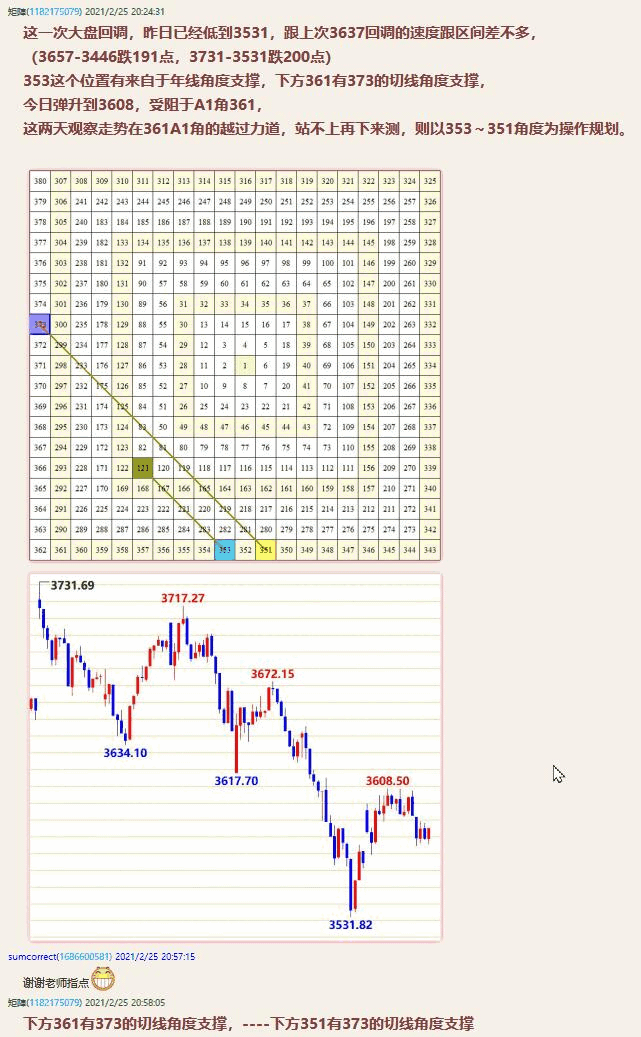Screen dimensions: 641x1037
Task: Open the Gann square number grid image
Action: tap(235, 365)
